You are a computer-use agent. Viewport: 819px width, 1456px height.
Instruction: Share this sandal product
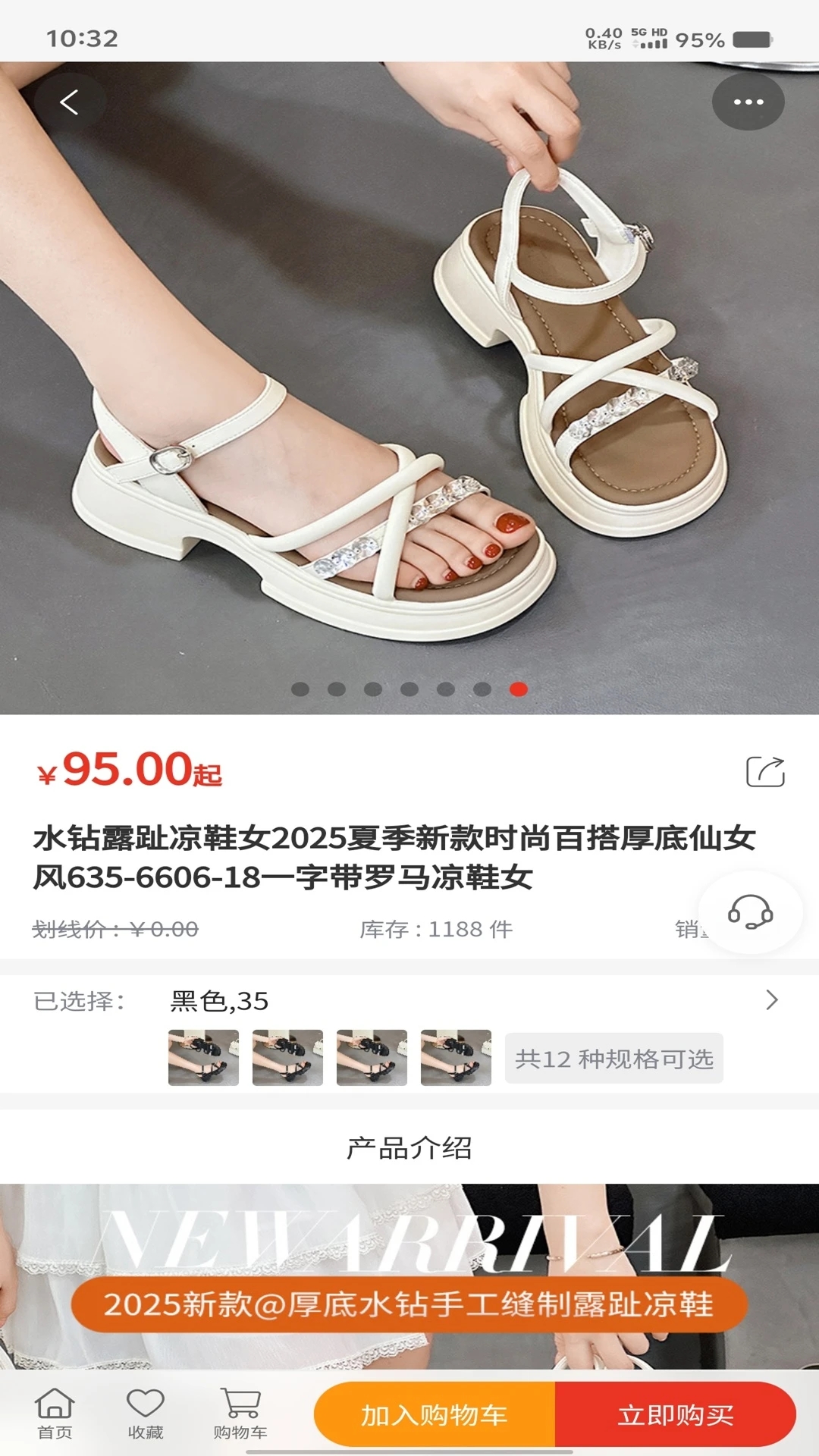point(765,772)
